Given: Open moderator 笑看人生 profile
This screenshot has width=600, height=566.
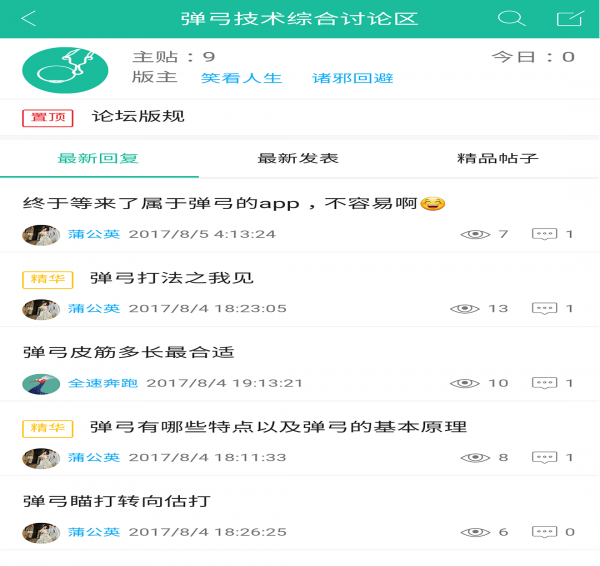Looking at the screenshot, I should (241, 78).
